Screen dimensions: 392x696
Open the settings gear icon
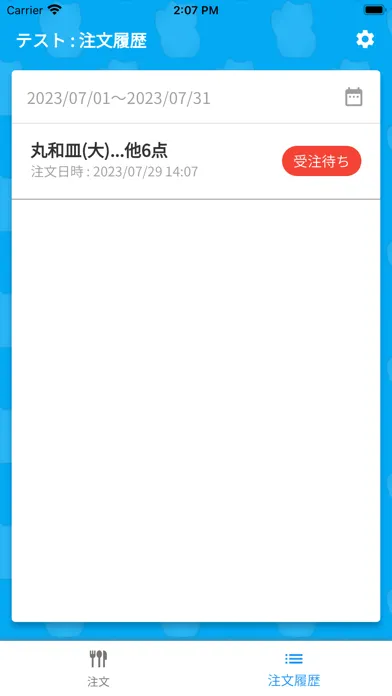point(365,40)
